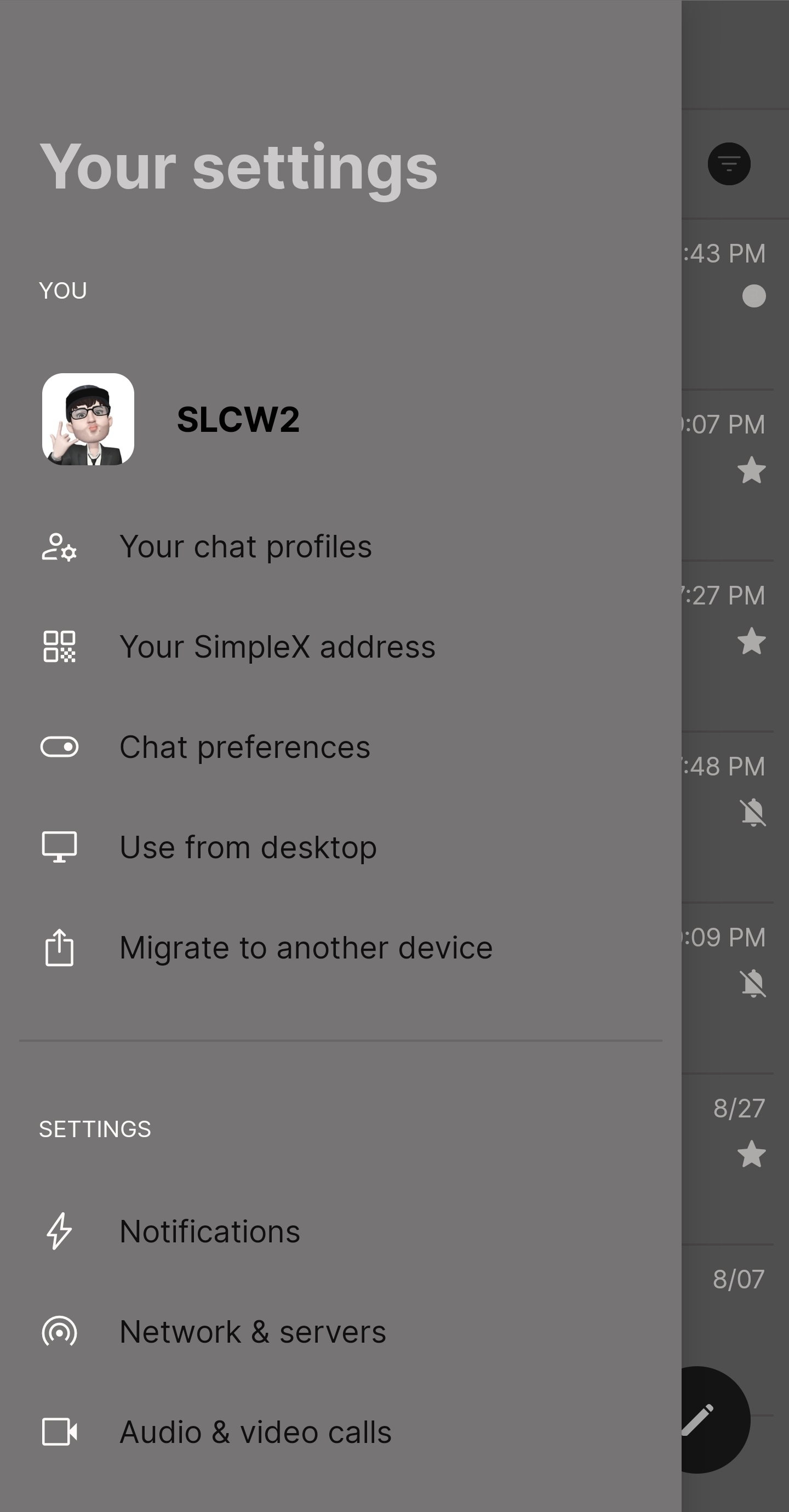789x1512 pixels.
Task: Open Audio & video calls settings
Action: coord(255,1432)
